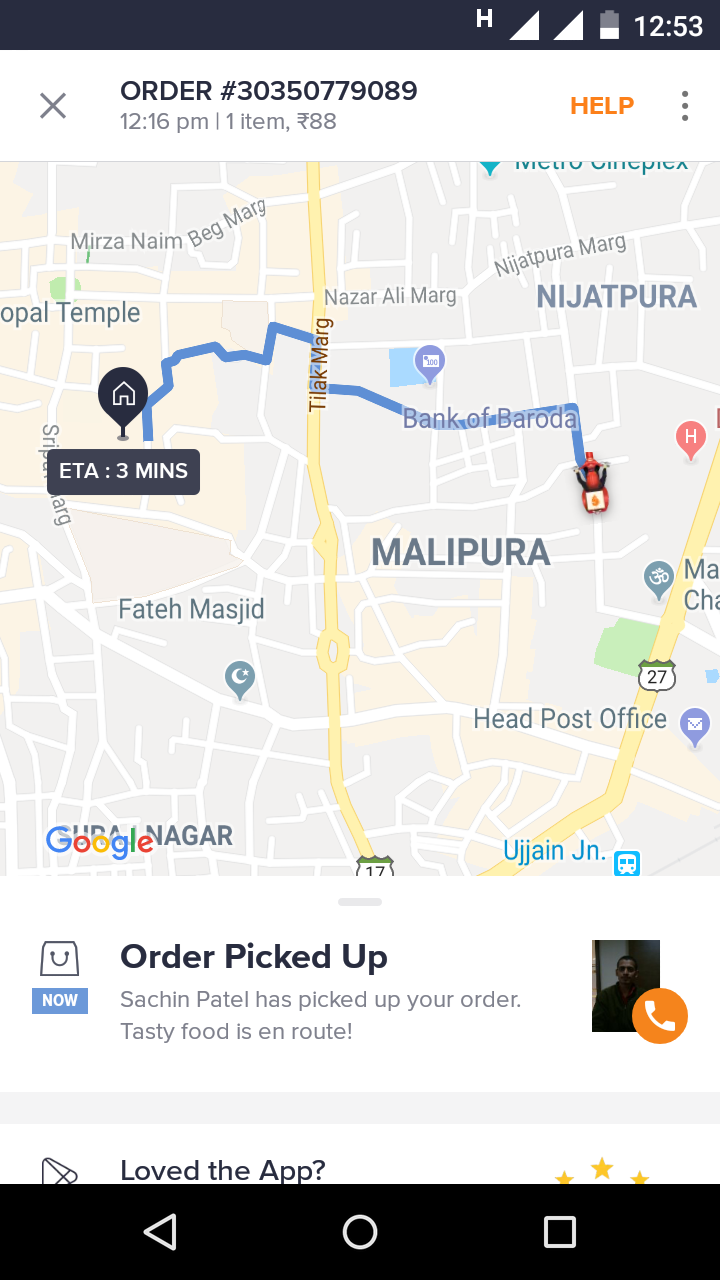Open the Loved the App rating card
This screenshot has height=1280, width=720.
(x=222, y=1169)
